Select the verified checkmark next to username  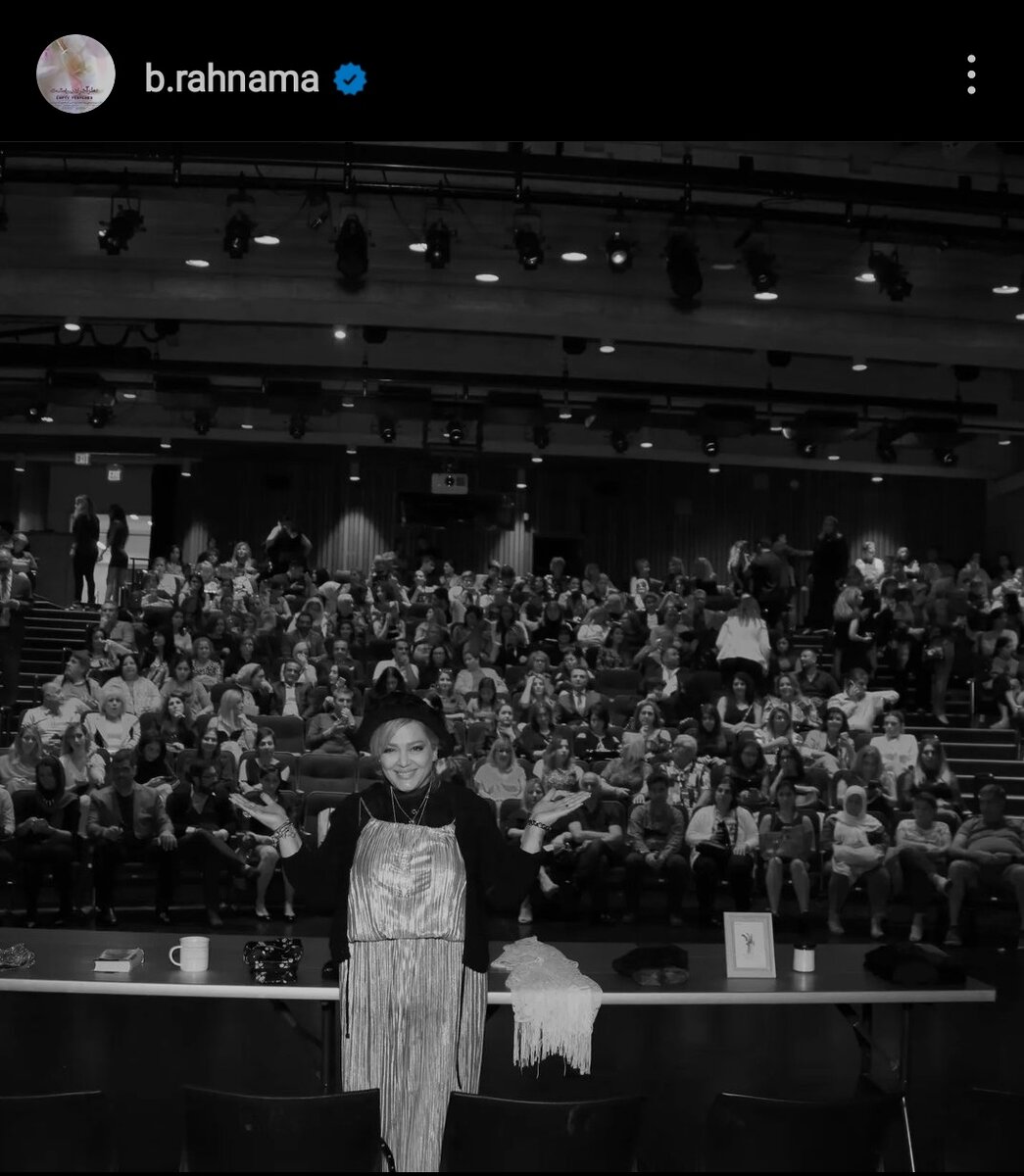[x=350, y=72]
